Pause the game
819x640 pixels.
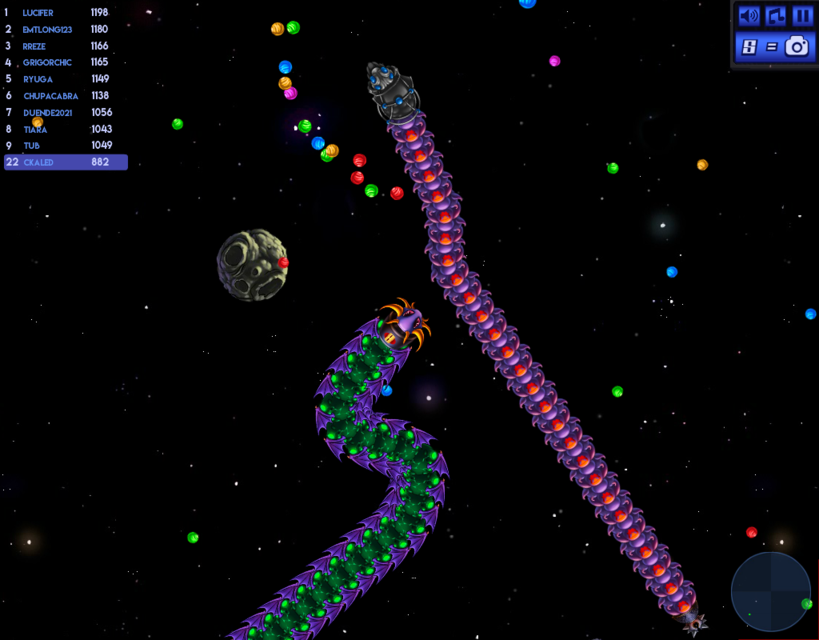point(802,16)
